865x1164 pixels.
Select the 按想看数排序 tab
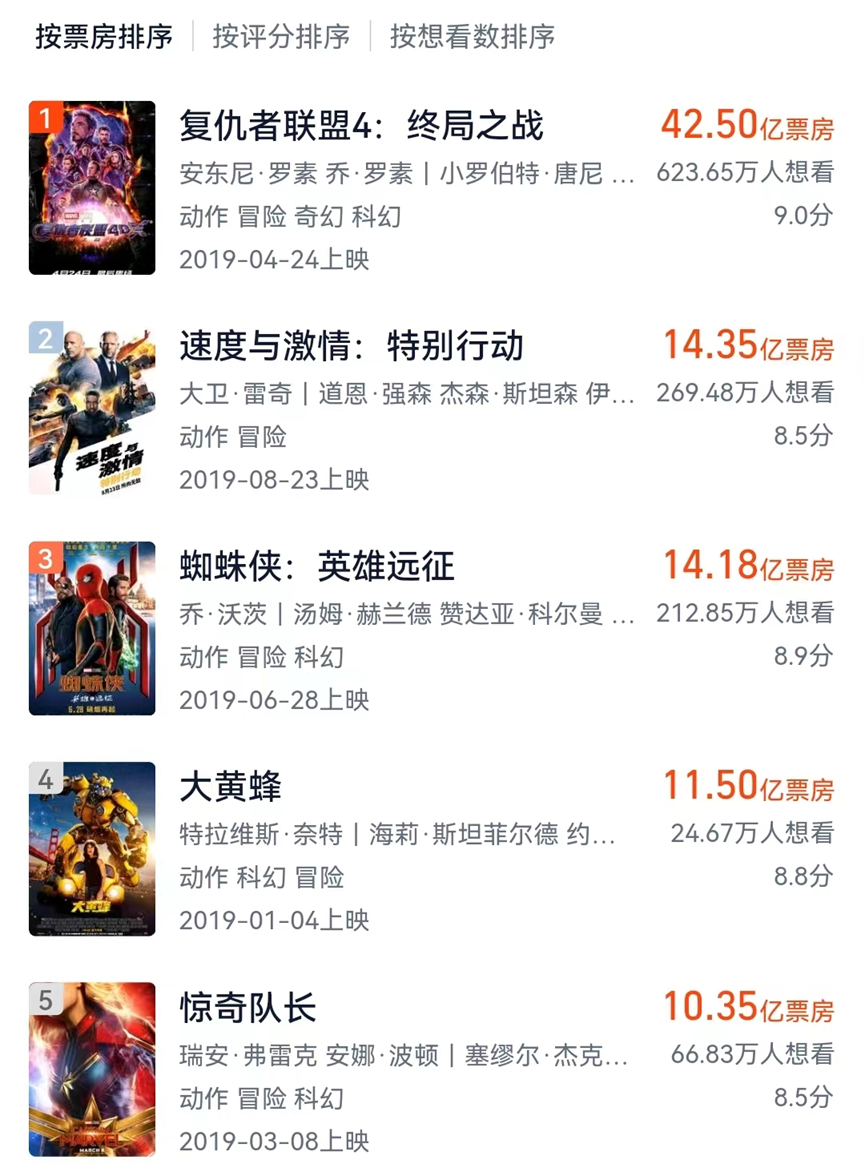point(472,37)
